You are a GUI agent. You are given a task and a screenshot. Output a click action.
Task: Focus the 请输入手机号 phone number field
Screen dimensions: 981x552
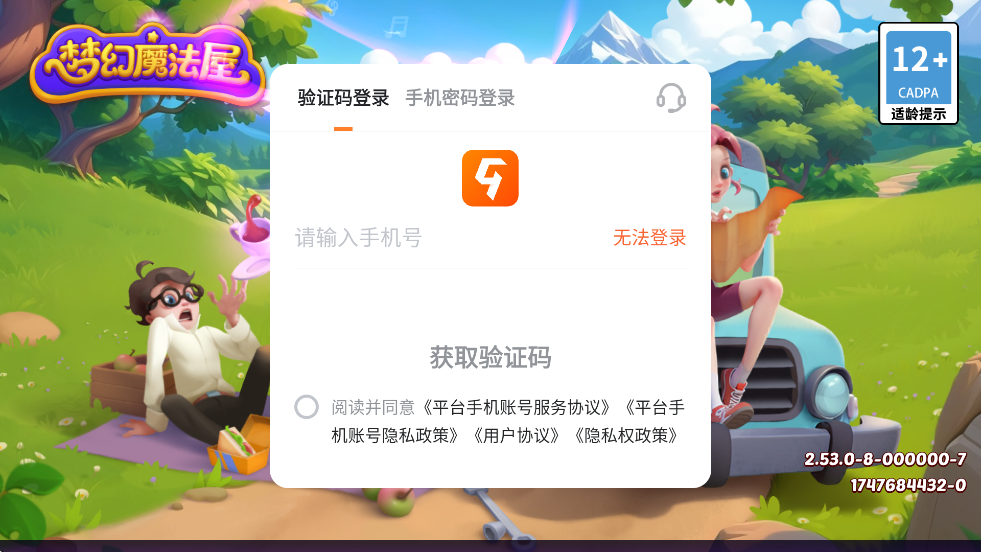[440, 238]
